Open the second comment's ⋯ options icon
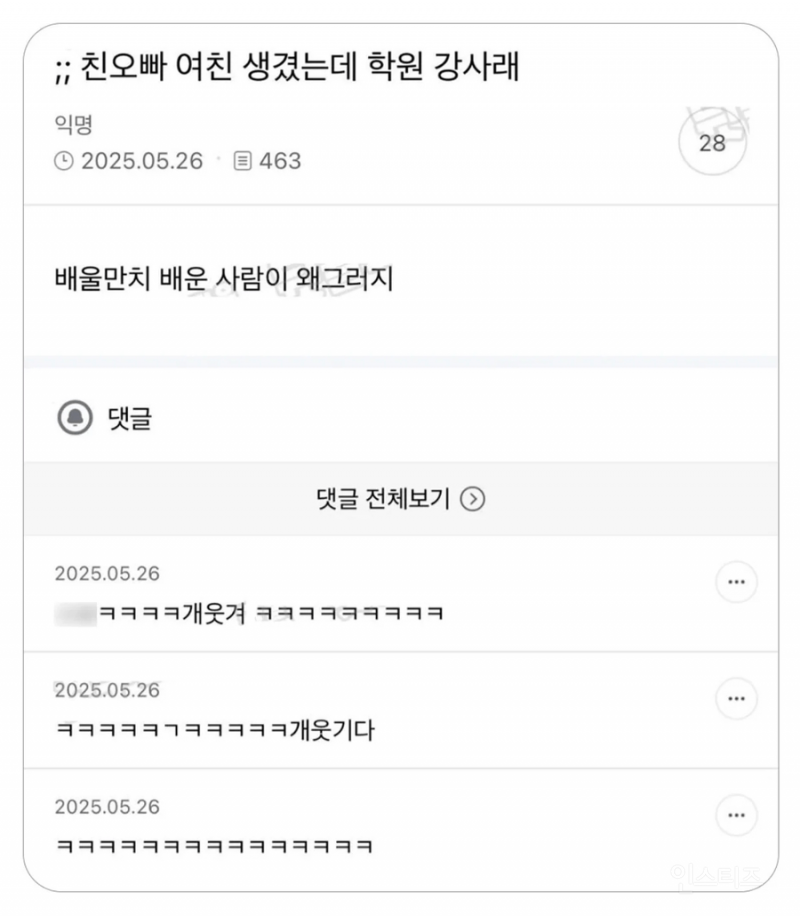 [x=736, y=698]
